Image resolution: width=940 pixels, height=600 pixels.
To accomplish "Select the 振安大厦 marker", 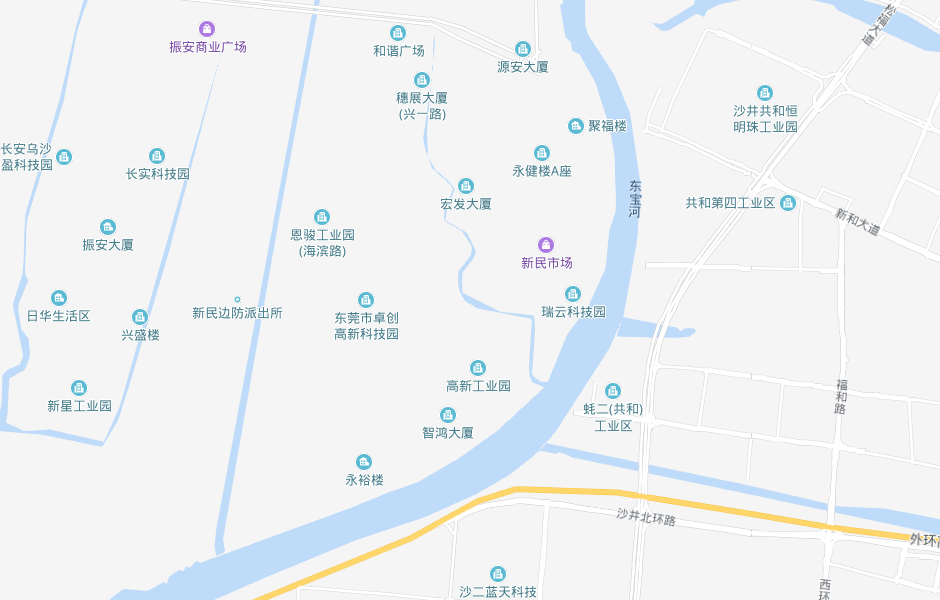I will pos(108,227).
